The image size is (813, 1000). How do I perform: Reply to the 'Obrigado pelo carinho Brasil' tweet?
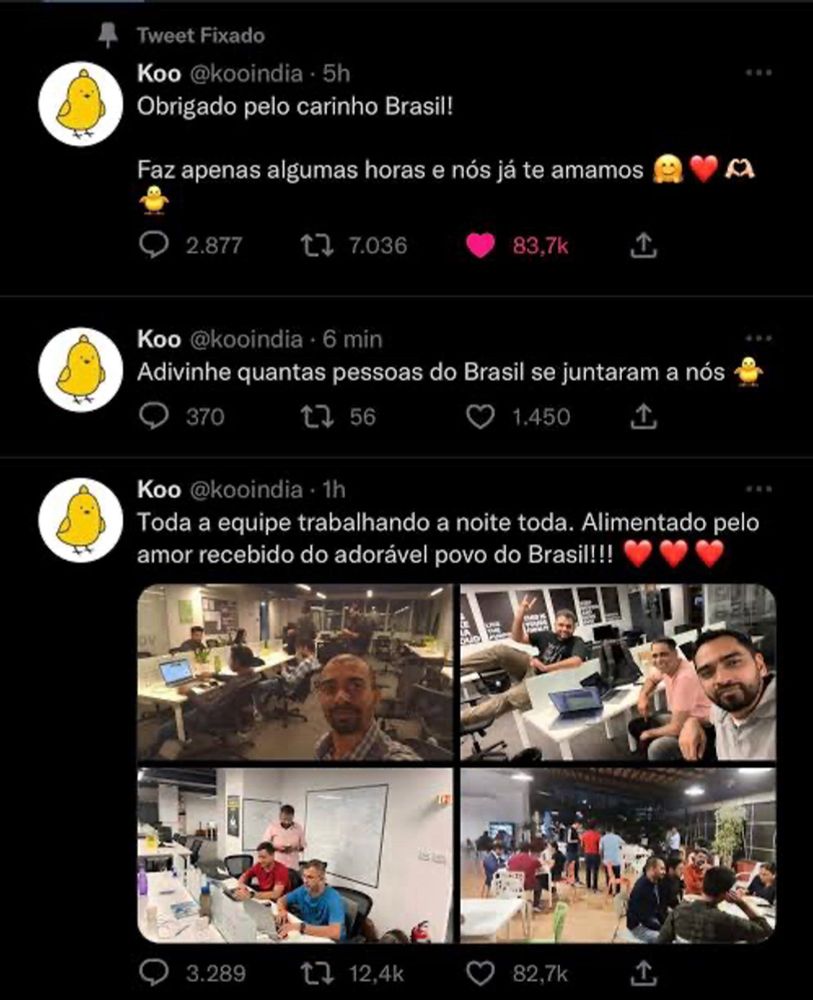153,245
